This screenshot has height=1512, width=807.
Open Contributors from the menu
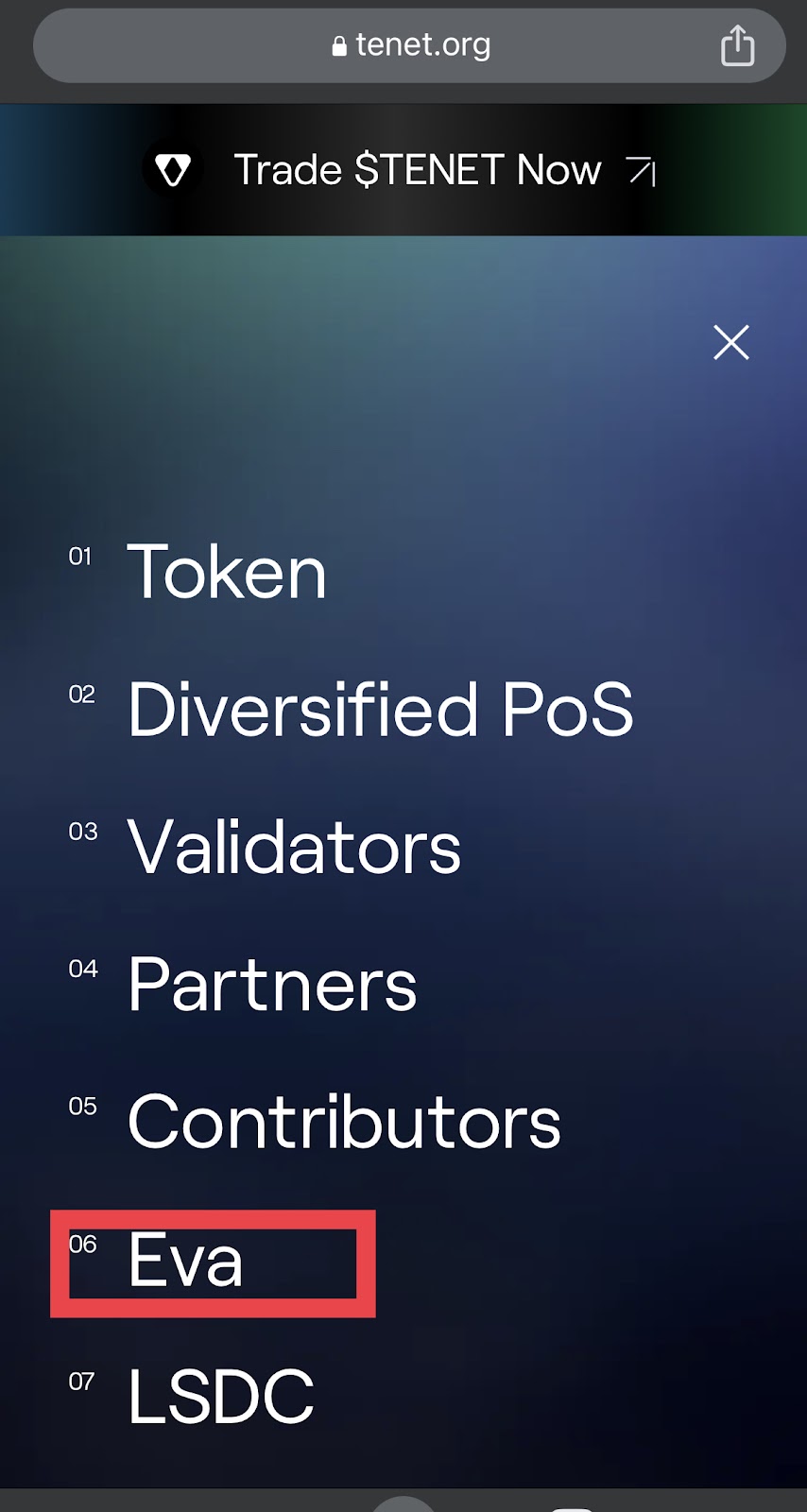pos(344,1122)
